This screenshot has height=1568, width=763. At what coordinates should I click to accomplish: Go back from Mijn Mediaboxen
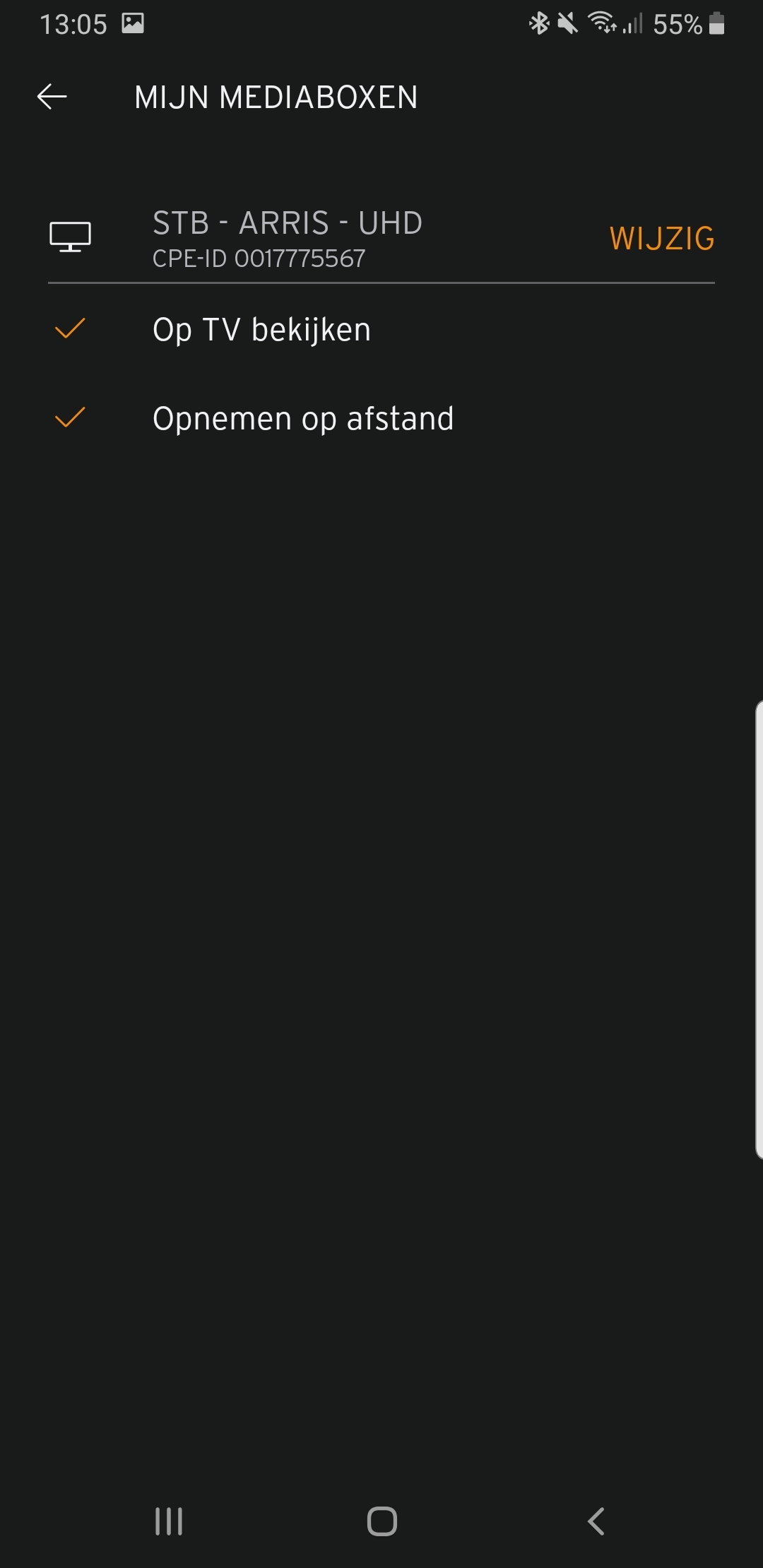[x=52, y=97]
